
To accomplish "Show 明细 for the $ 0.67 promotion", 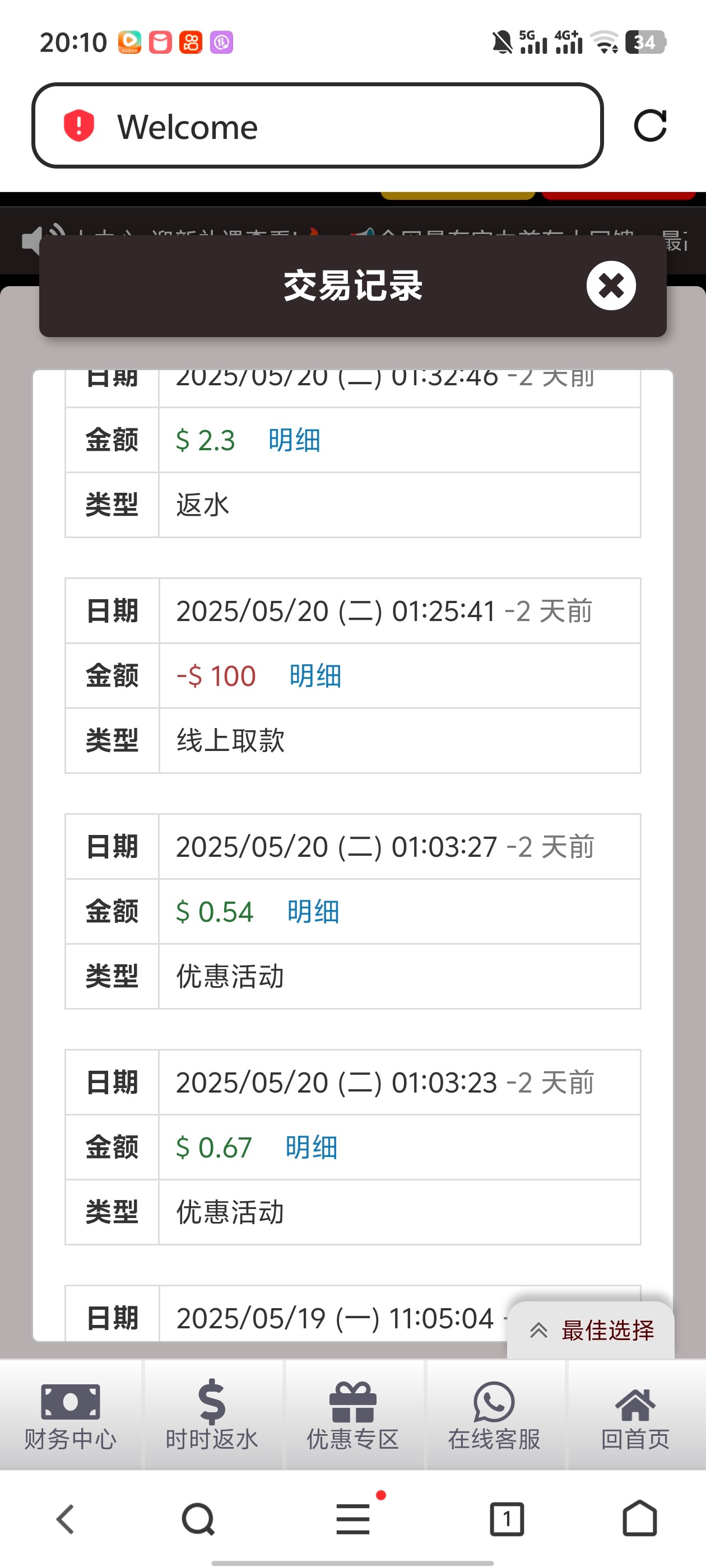I will click(312, 1147).
